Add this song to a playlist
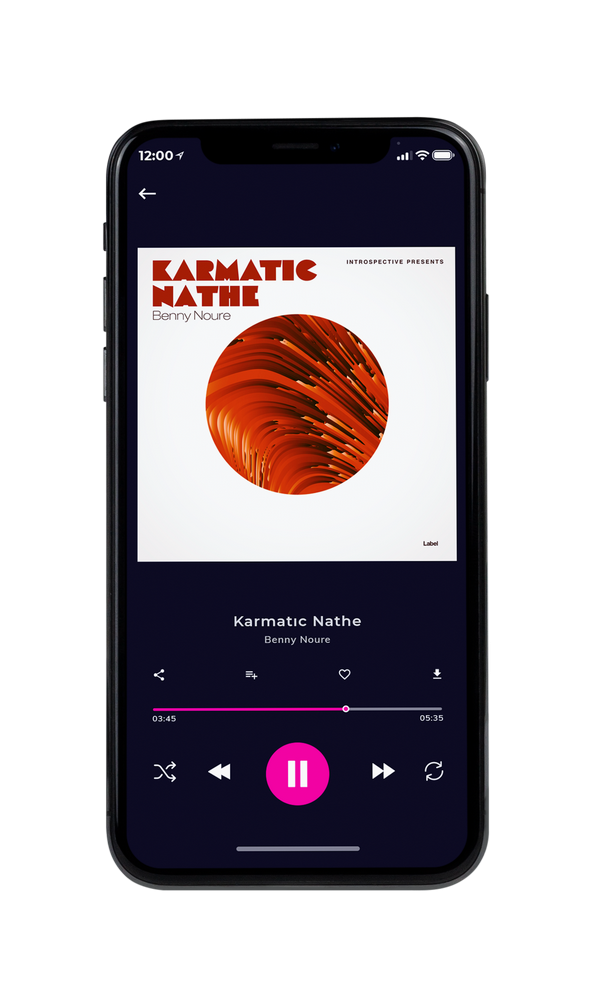 tap(251, 675)
